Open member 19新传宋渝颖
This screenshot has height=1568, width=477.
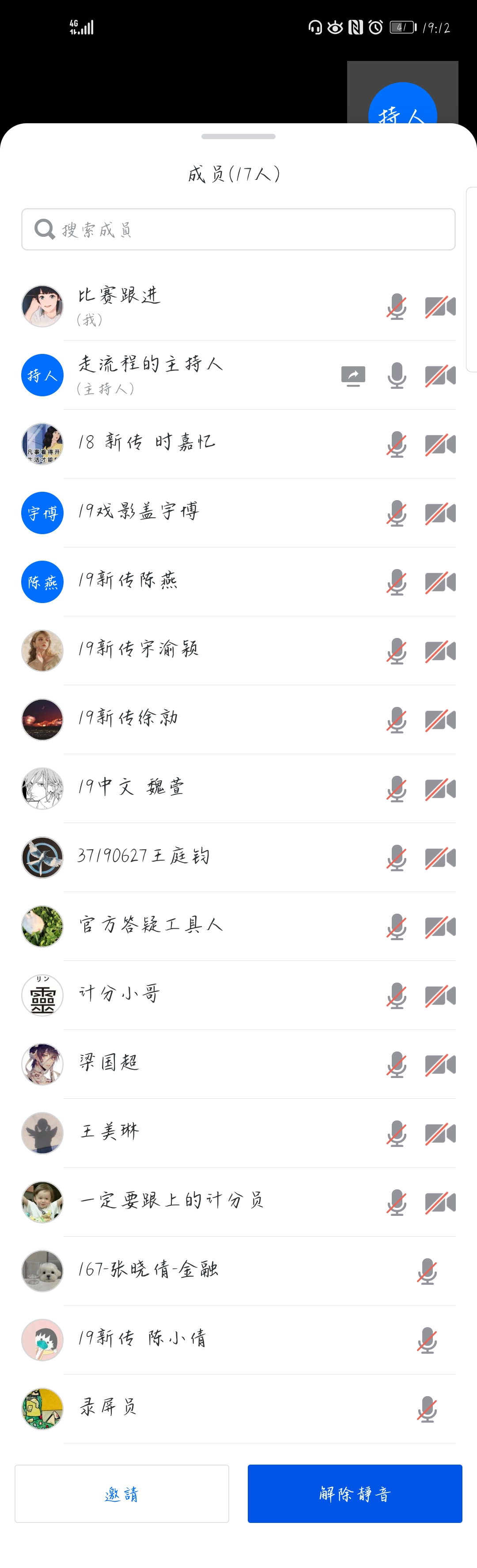[182, 650]
